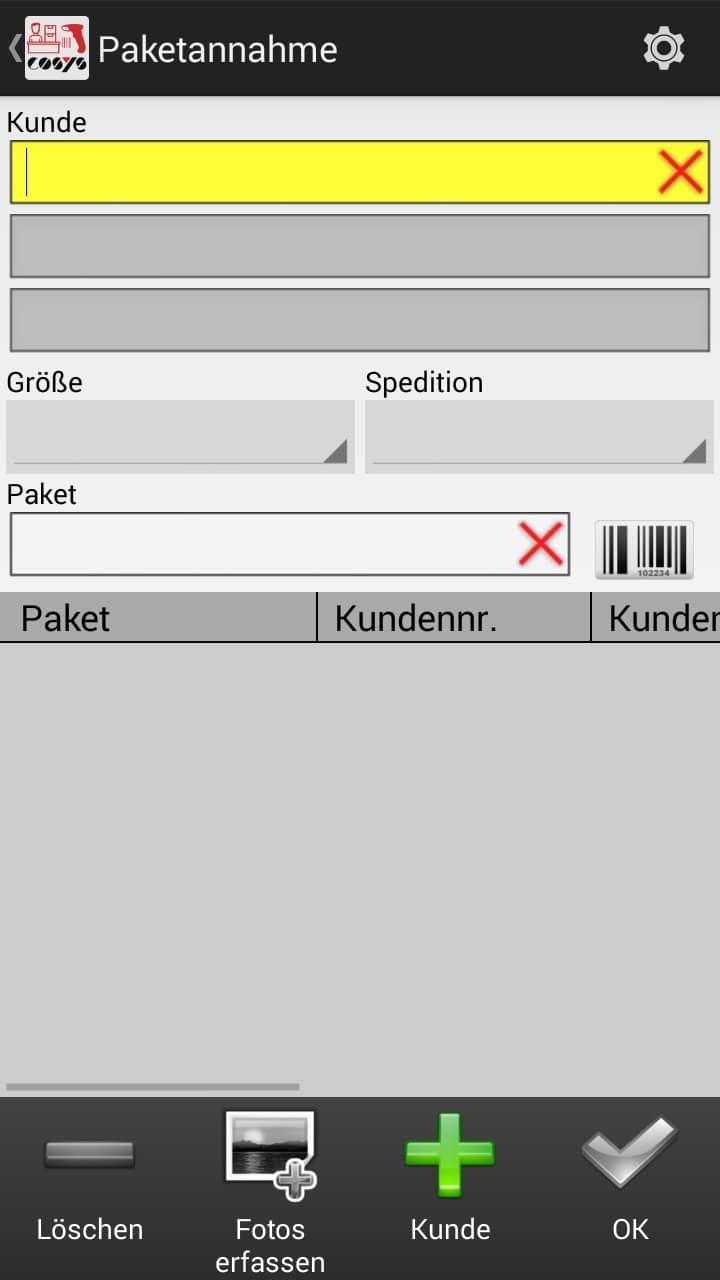
Task: Expand the Größe dropdown
Action: point(180,437)
